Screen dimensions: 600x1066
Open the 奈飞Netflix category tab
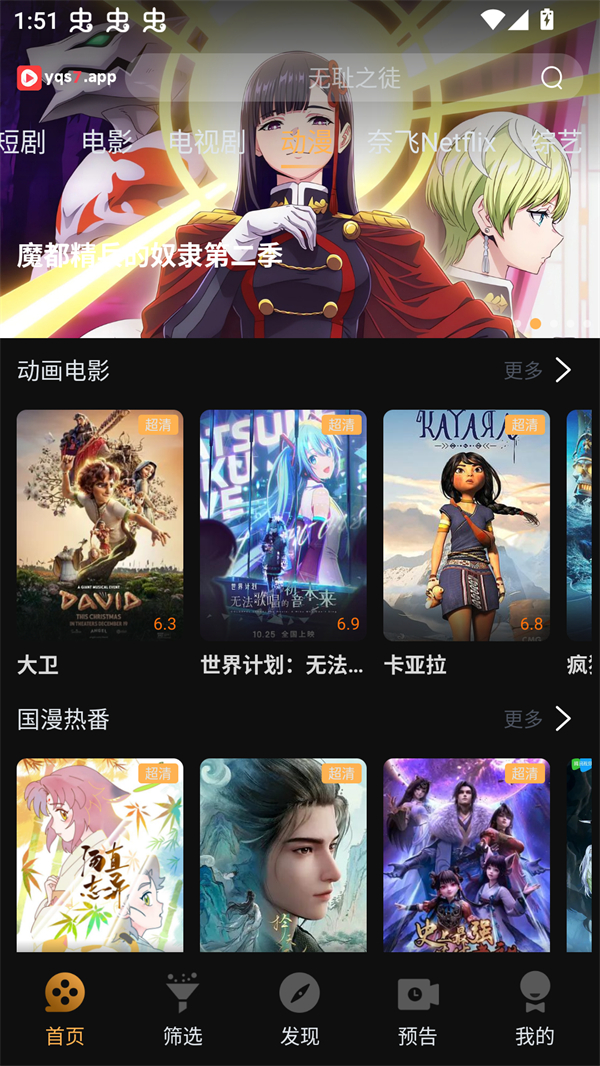431,142
